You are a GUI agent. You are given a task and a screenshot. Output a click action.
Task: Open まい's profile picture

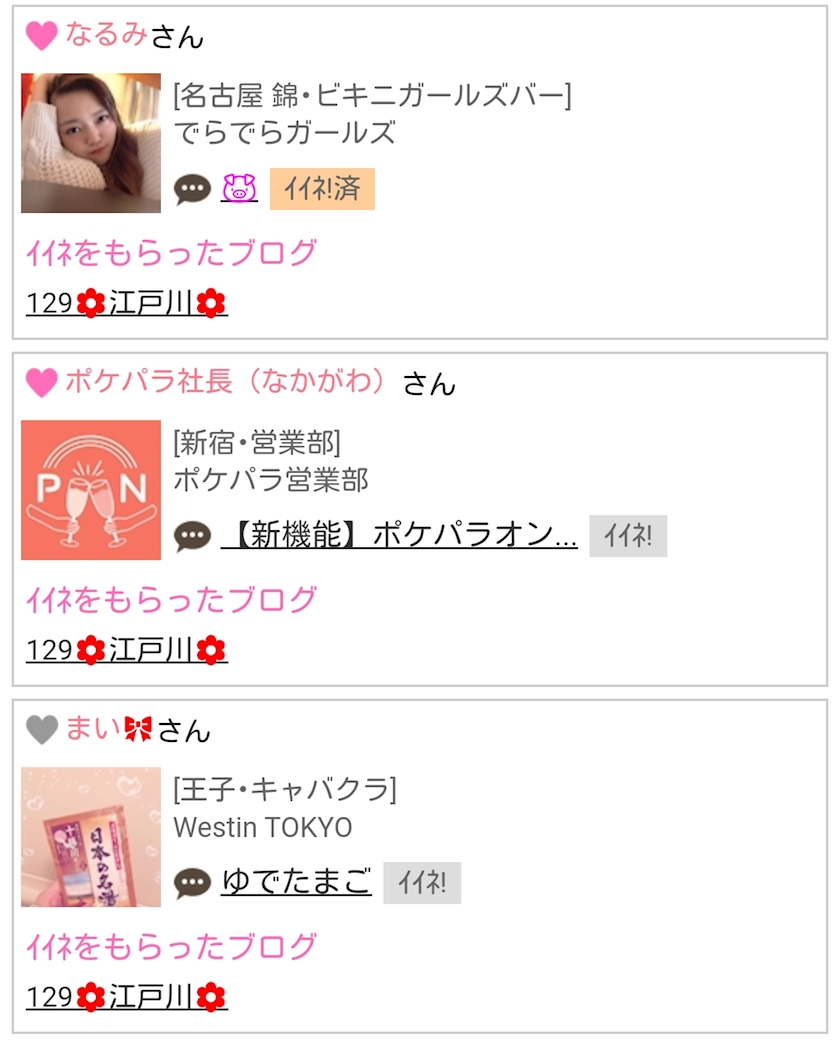click(91, 837)
